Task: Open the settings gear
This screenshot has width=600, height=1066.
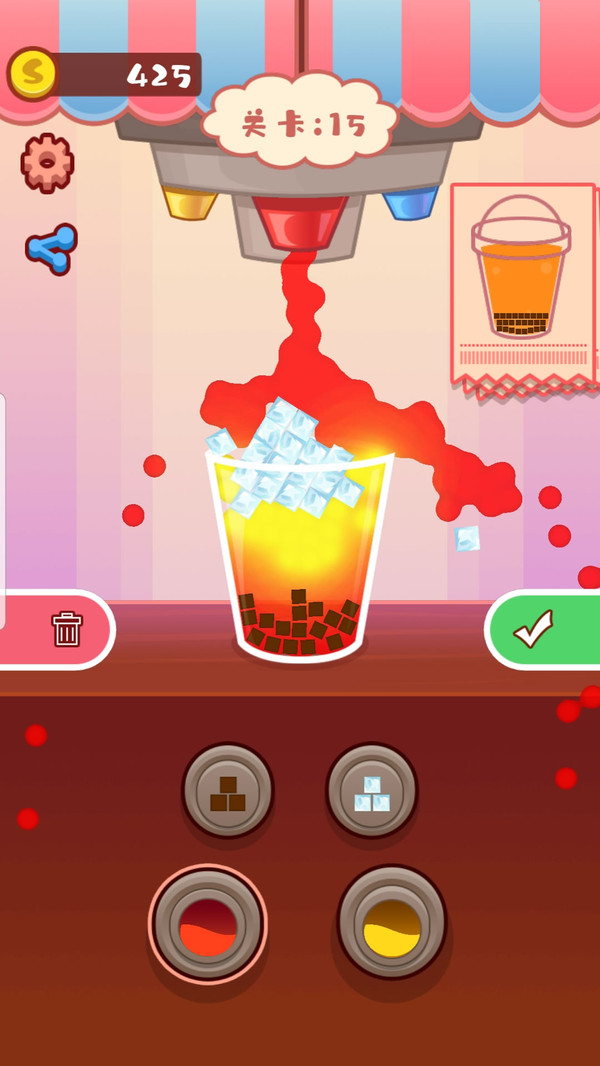Action: point(47,163)
